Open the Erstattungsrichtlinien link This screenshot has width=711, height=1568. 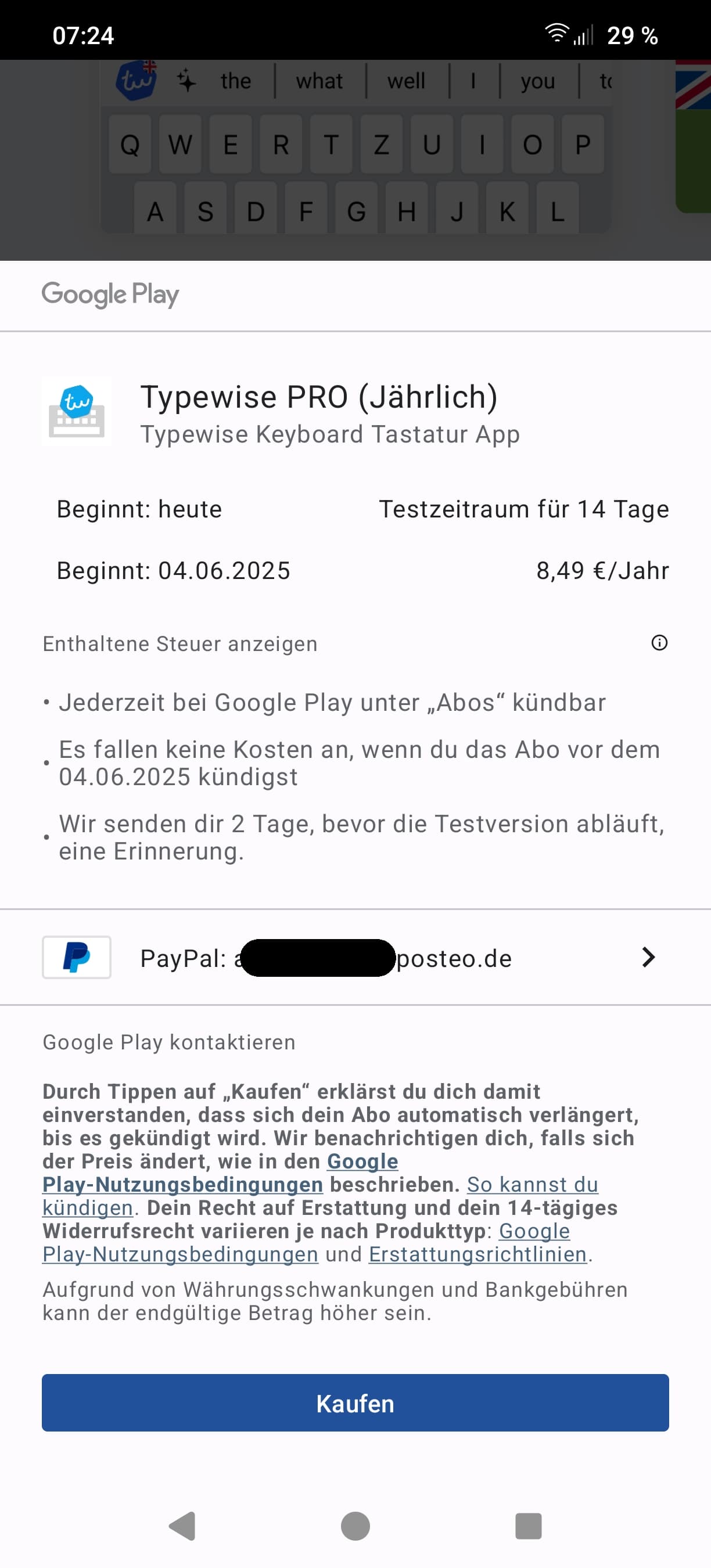point(478,1254)
